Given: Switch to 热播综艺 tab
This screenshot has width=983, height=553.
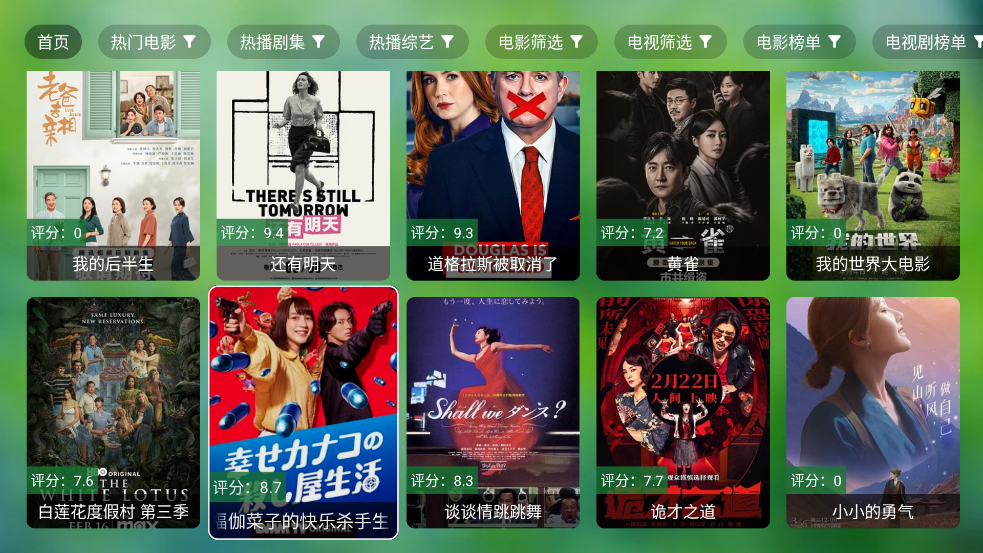Looking at the screenshot, I should coord(411,42).
